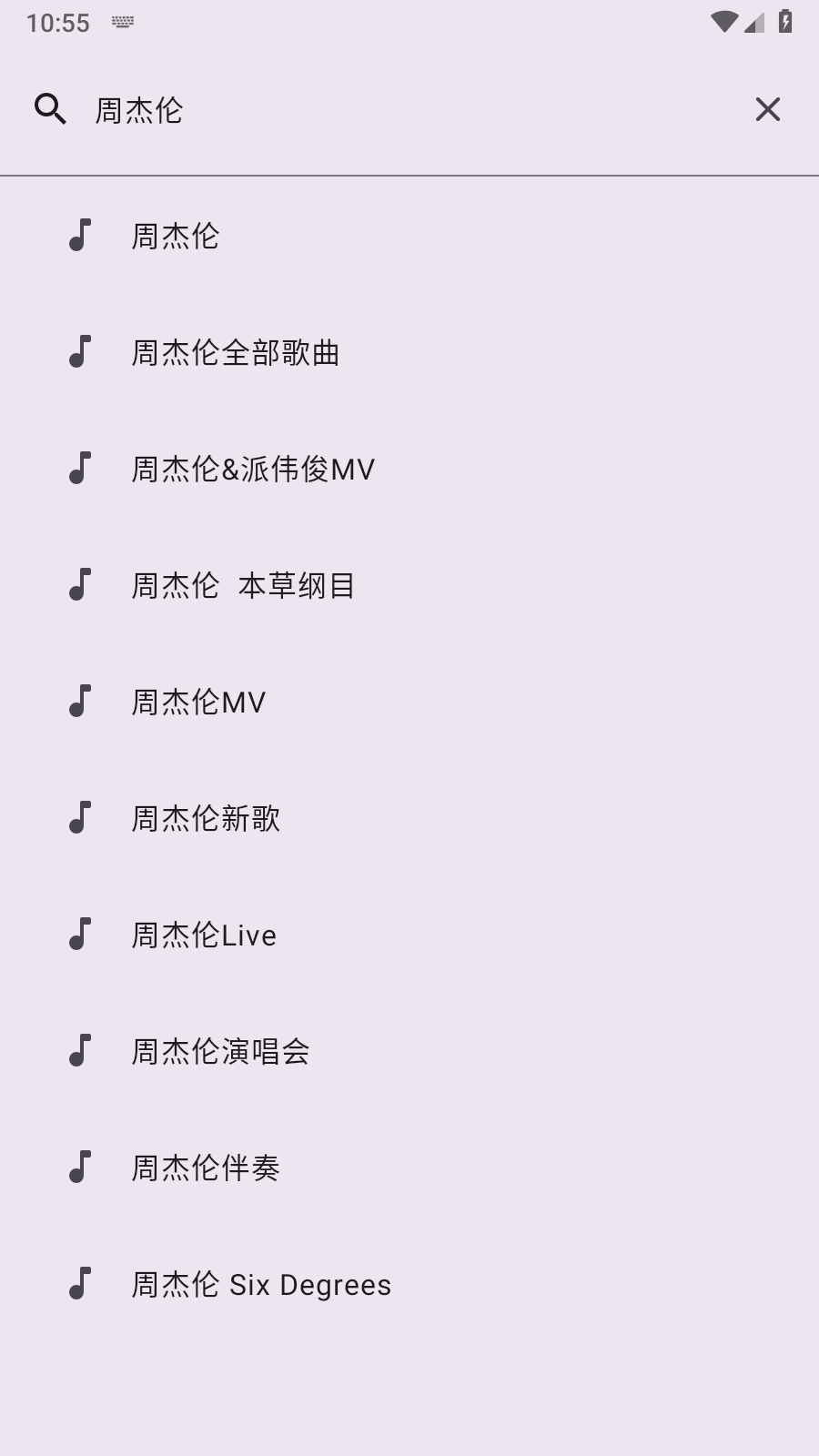This screenshot has width=819, height=1456.
Task: Choose the 周杰伦Live suggestion
Action: 409,935
